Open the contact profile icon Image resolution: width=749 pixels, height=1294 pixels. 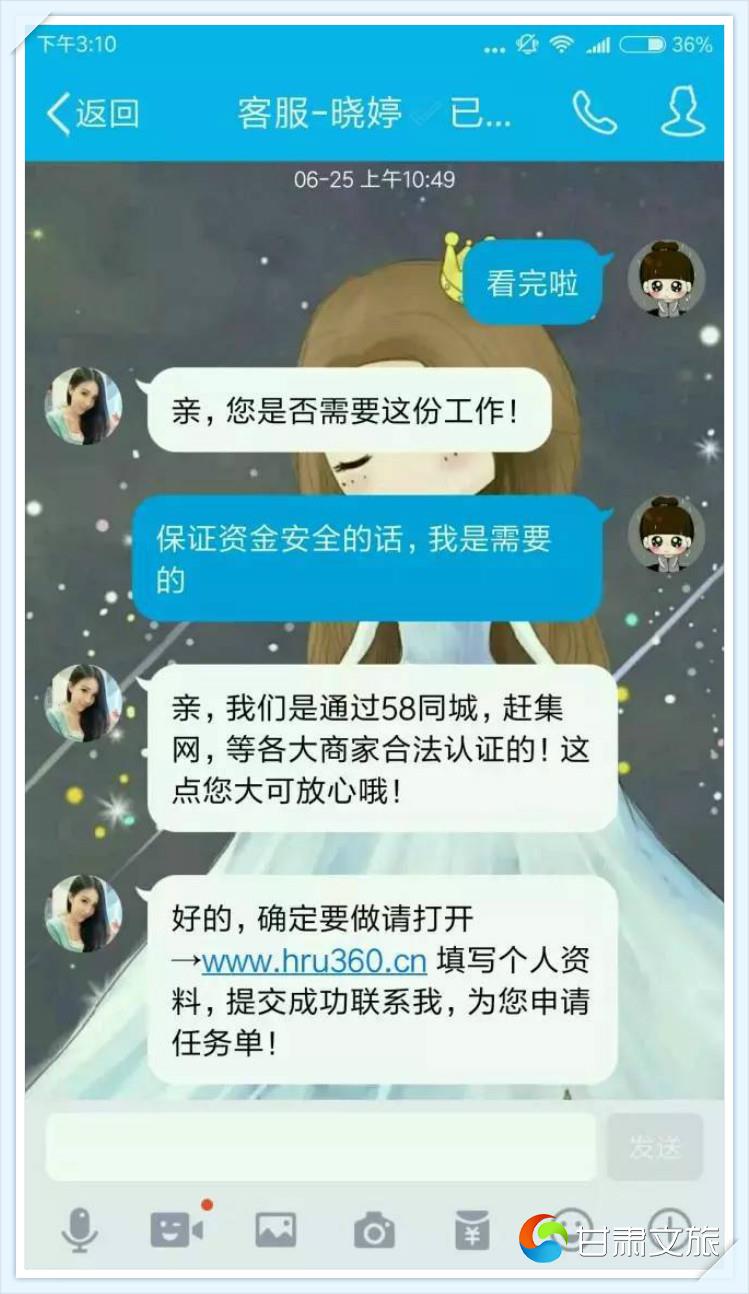click(683, 113)
